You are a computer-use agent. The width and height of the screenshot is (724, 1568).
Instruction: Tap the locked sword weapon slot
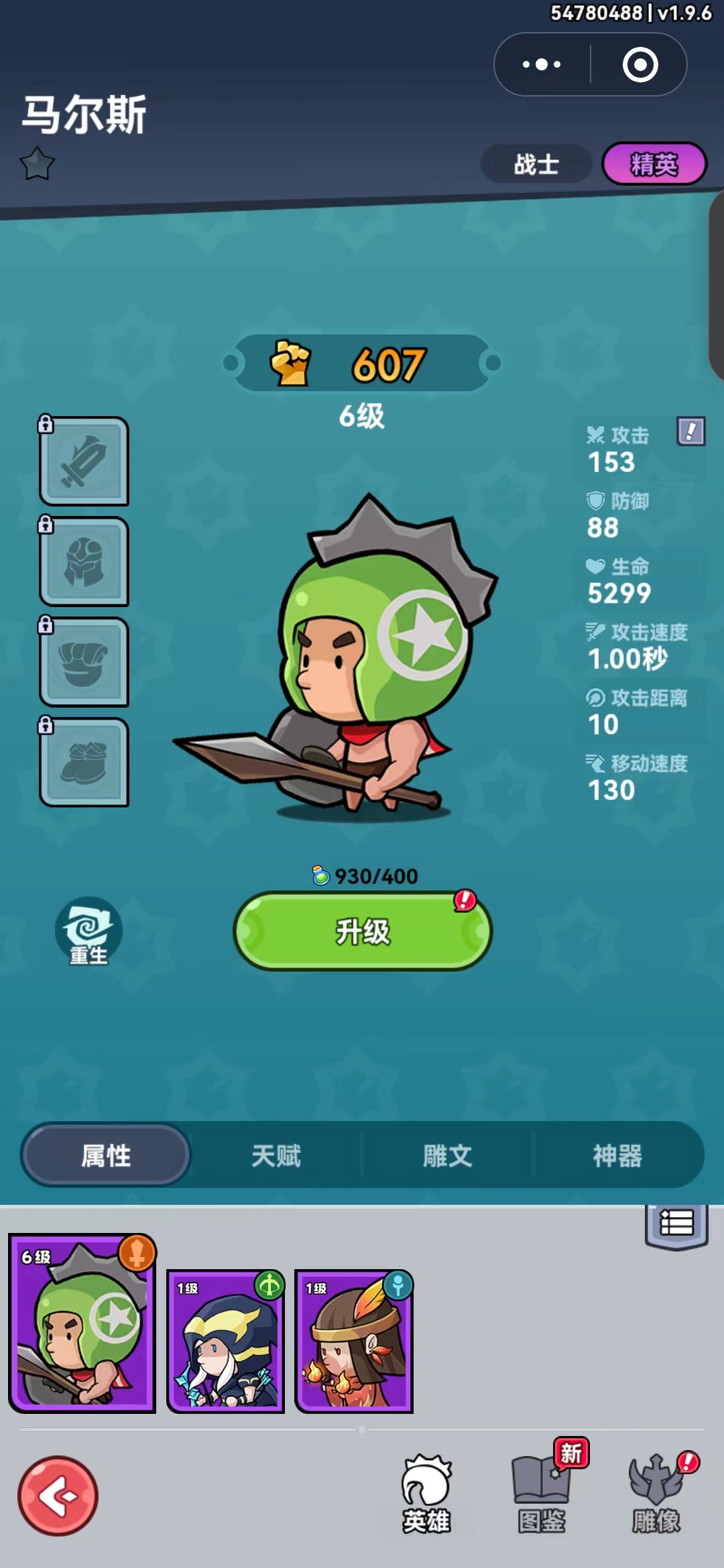84,461
